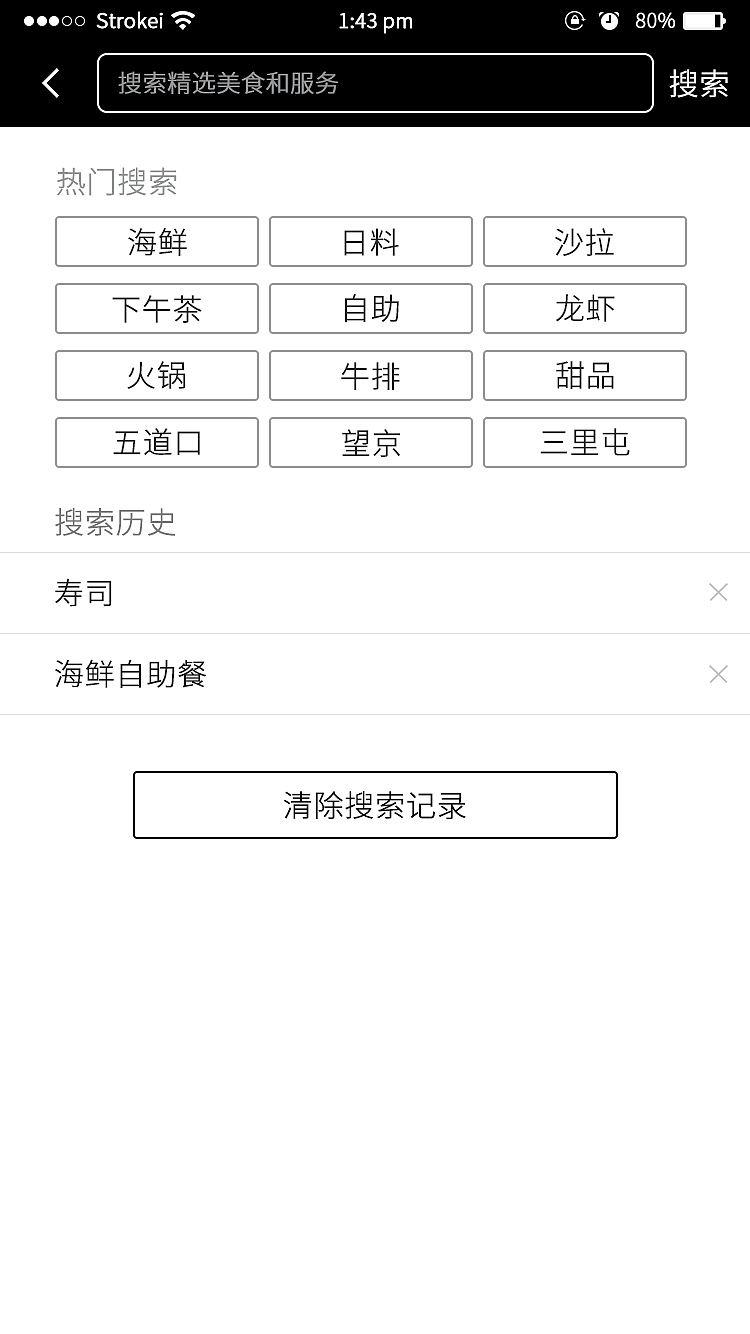This screenshot has height=1334, width=750.
Task: Tap the 搜索 button to search
Action: click(x=700, y=83)
